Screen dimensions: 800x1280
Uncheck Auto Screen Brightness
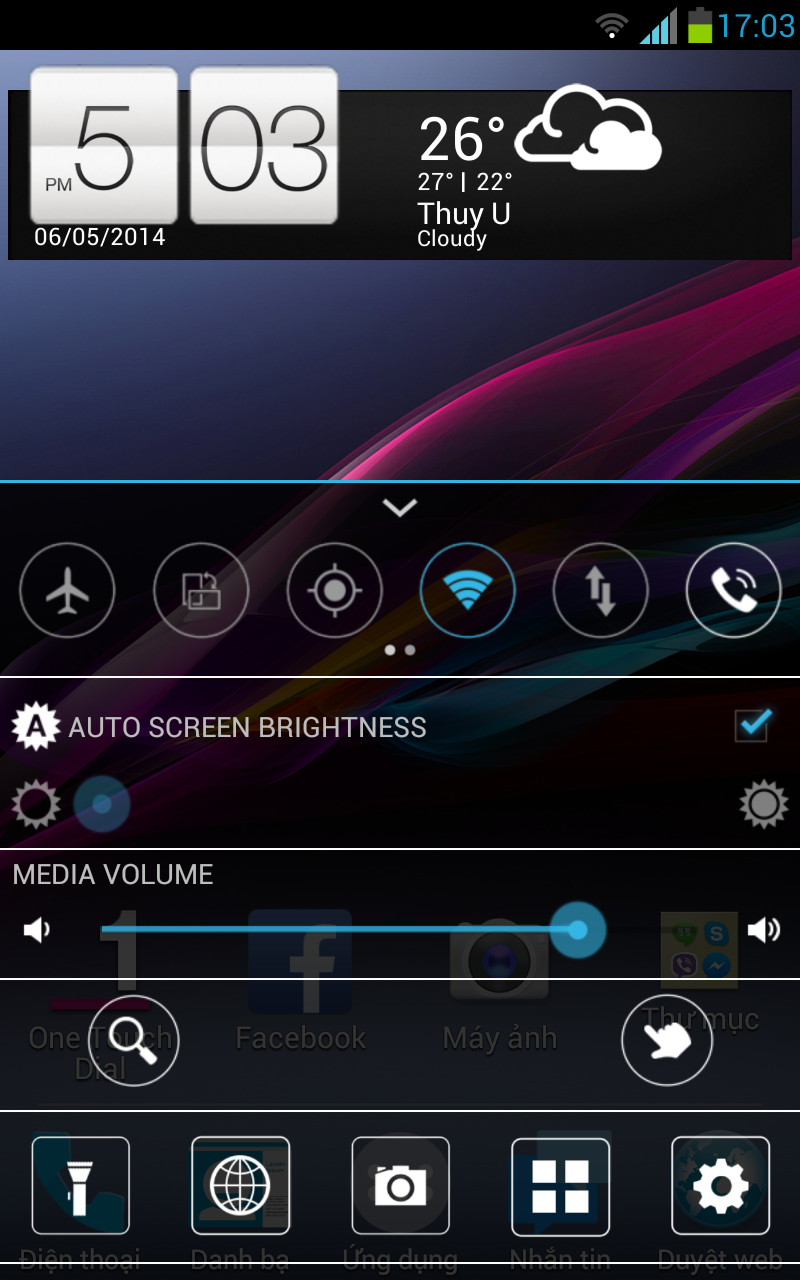pyautogui.click(x=752, y=726)
